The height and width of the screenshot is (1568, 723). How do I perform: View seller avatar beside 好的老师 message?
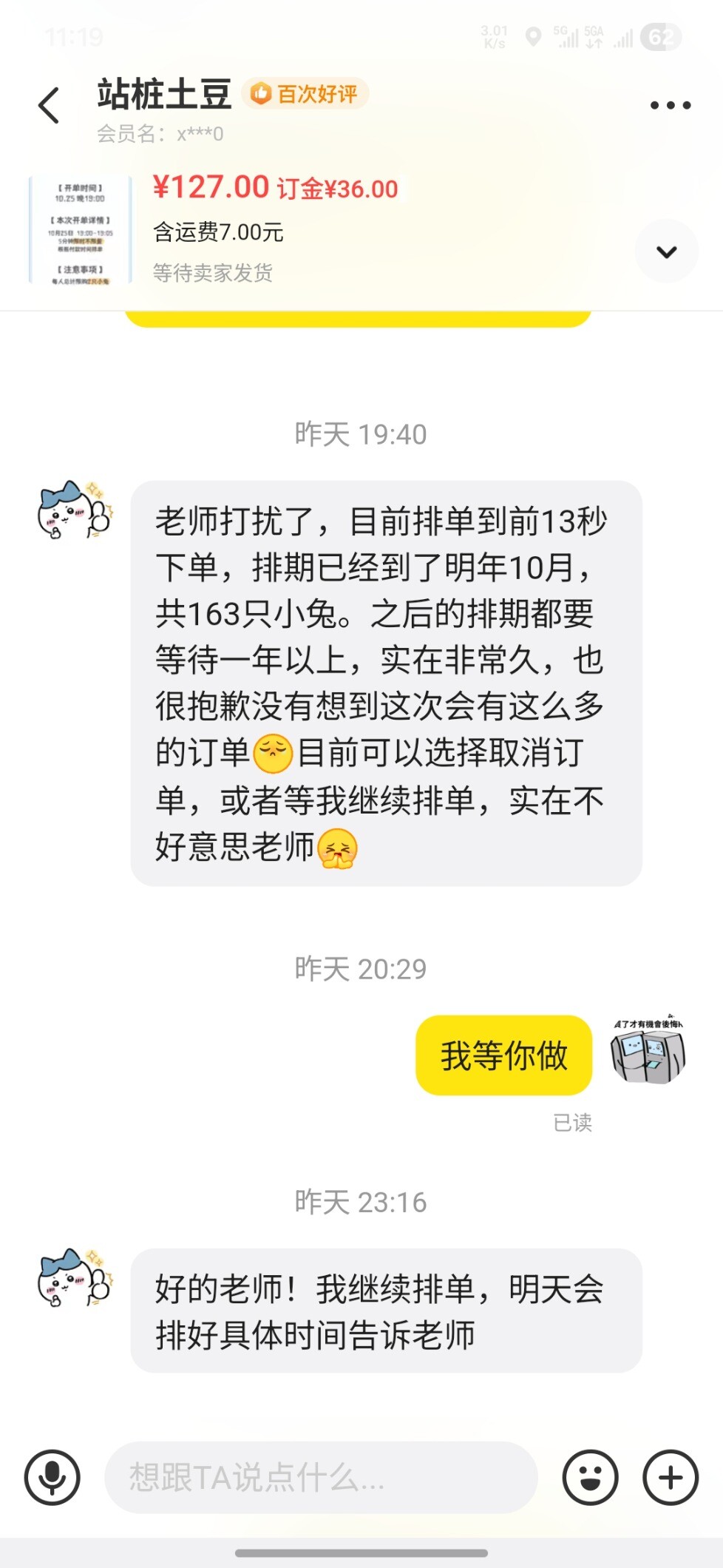75,1278
